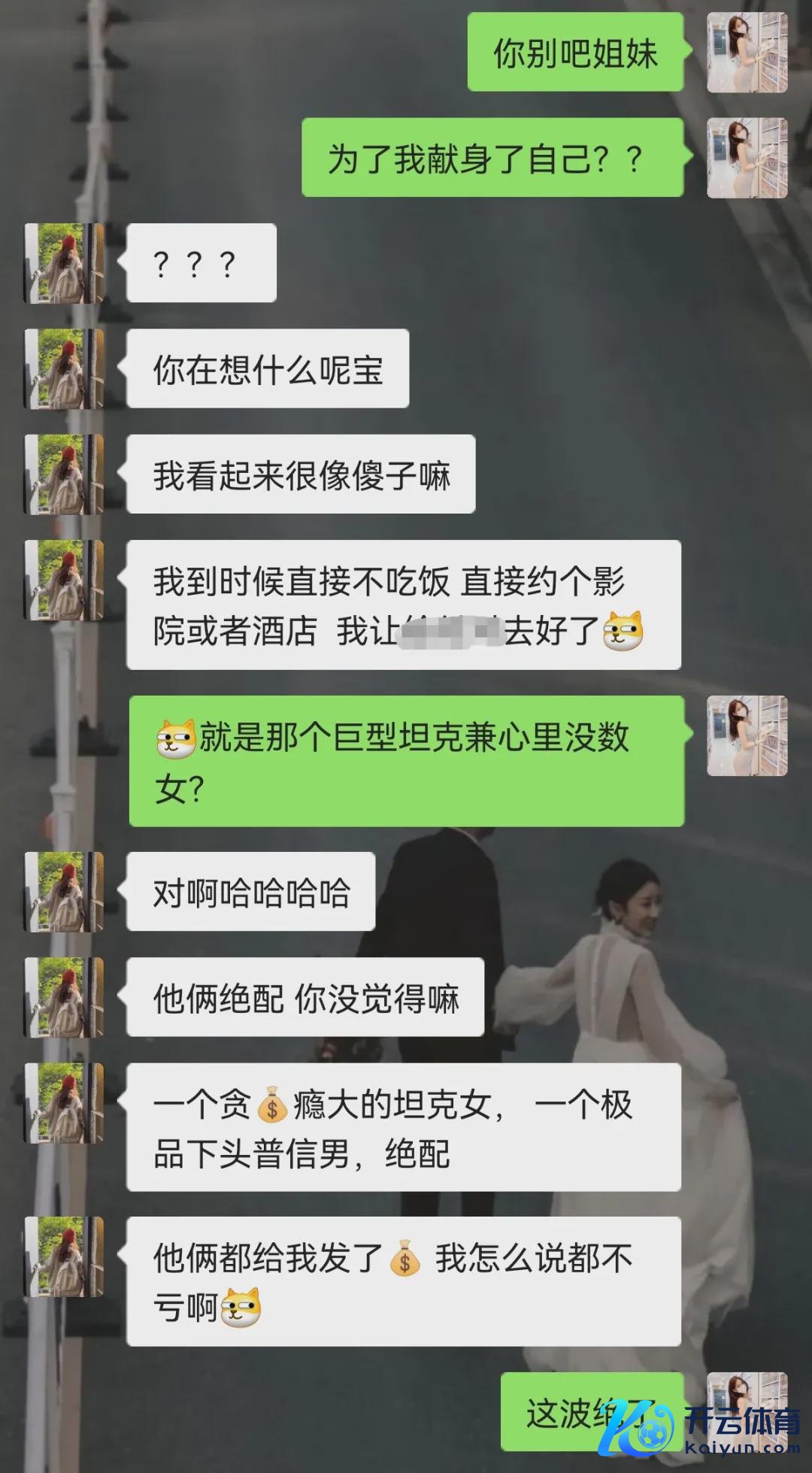Tap the avatar next to "他俩绝配 你没觉得嘛"

(65, 997)
